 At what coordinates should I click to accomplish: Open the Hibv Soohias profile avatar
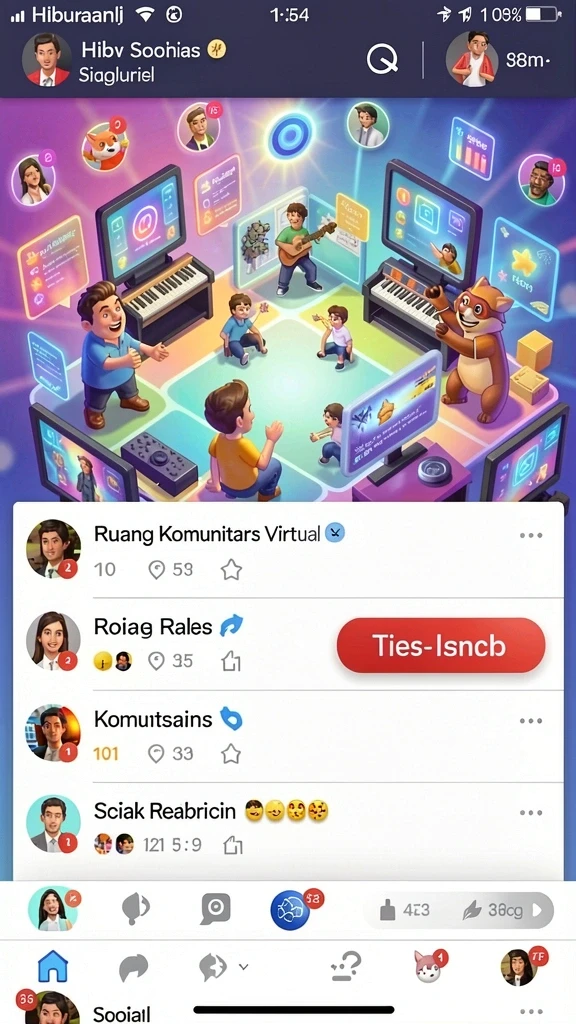coord(46,60)
